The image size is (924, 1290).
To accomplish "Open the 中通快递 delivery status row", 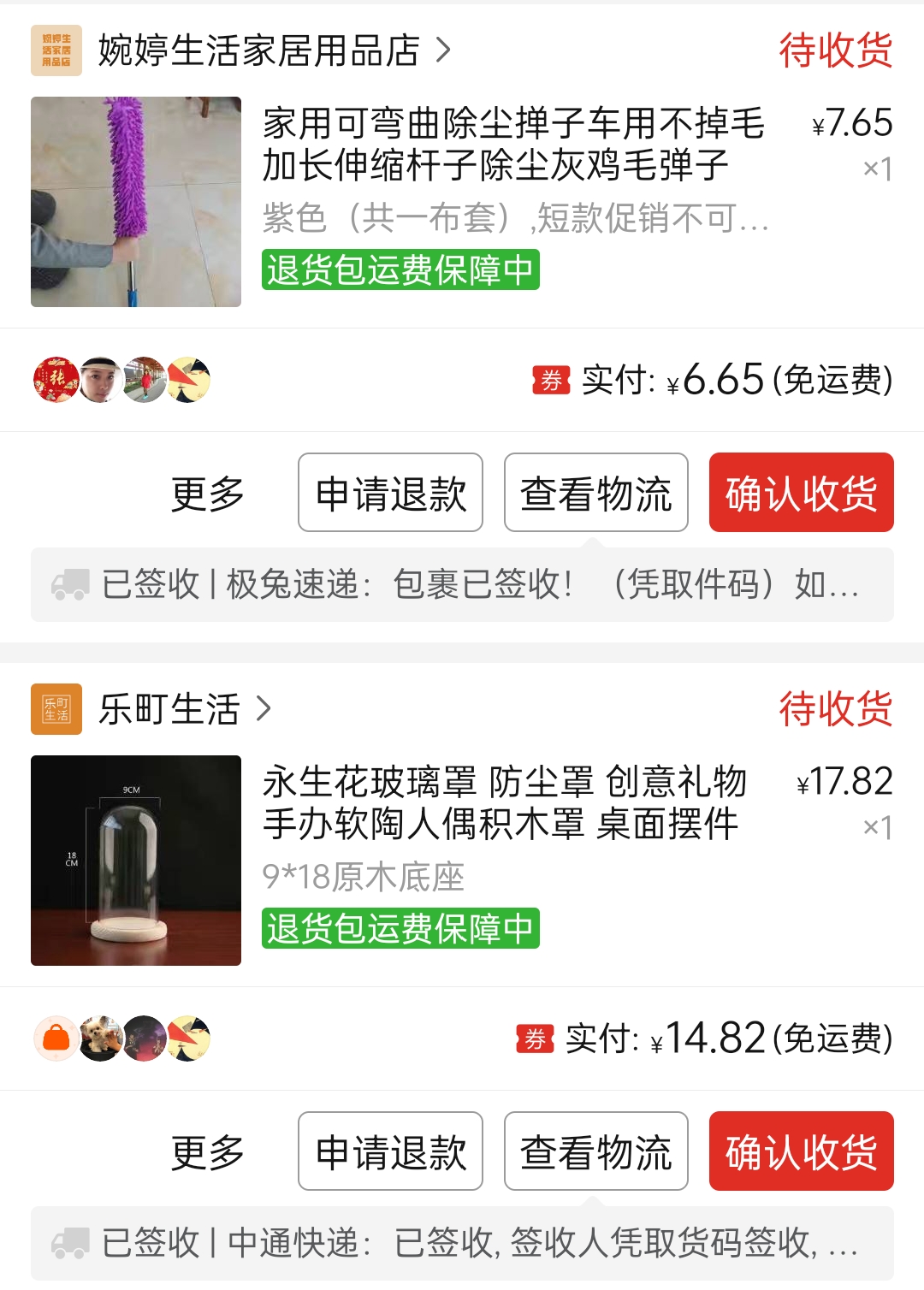I will pos(462,1244).
